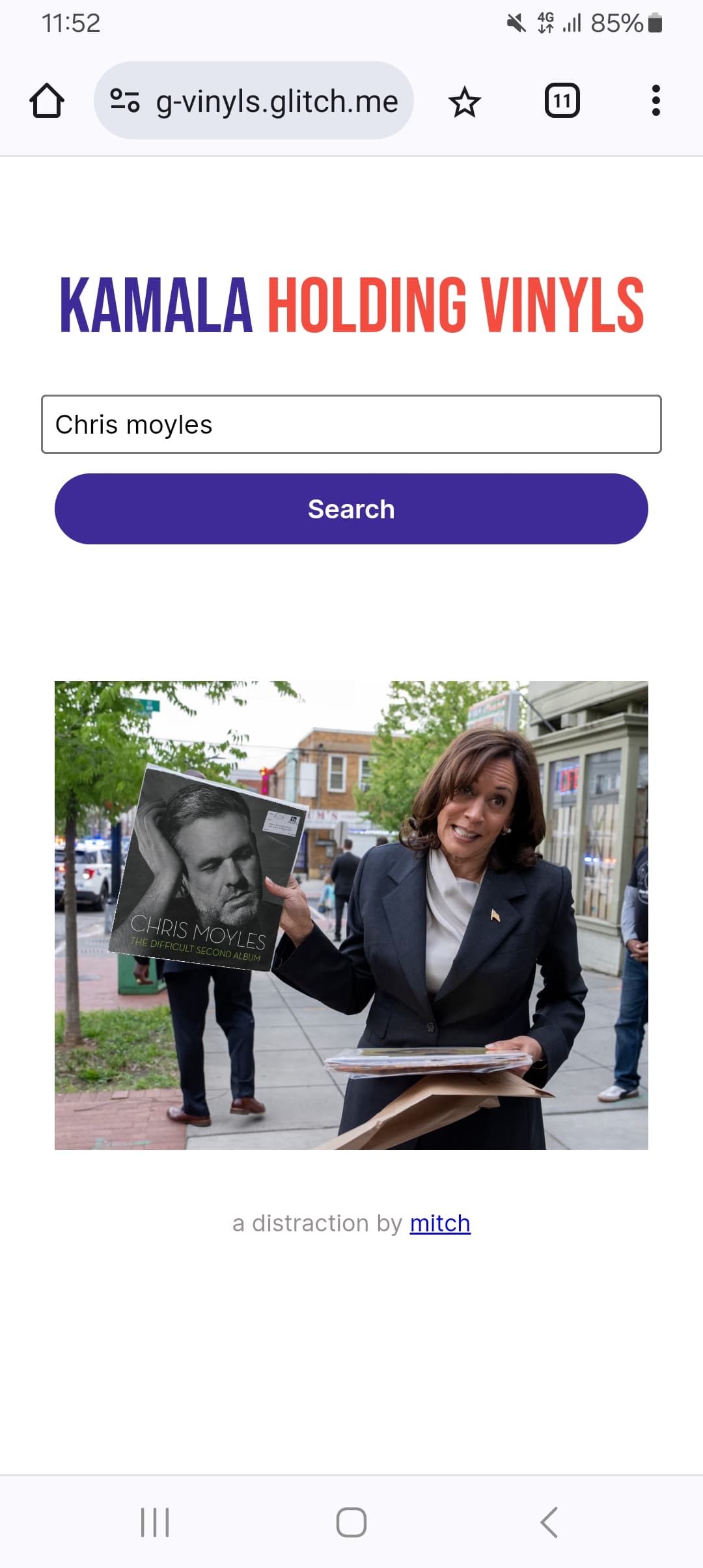The image size is (703, 1568).
Task: Bookmark this page with the star
Action: [464, 102]
